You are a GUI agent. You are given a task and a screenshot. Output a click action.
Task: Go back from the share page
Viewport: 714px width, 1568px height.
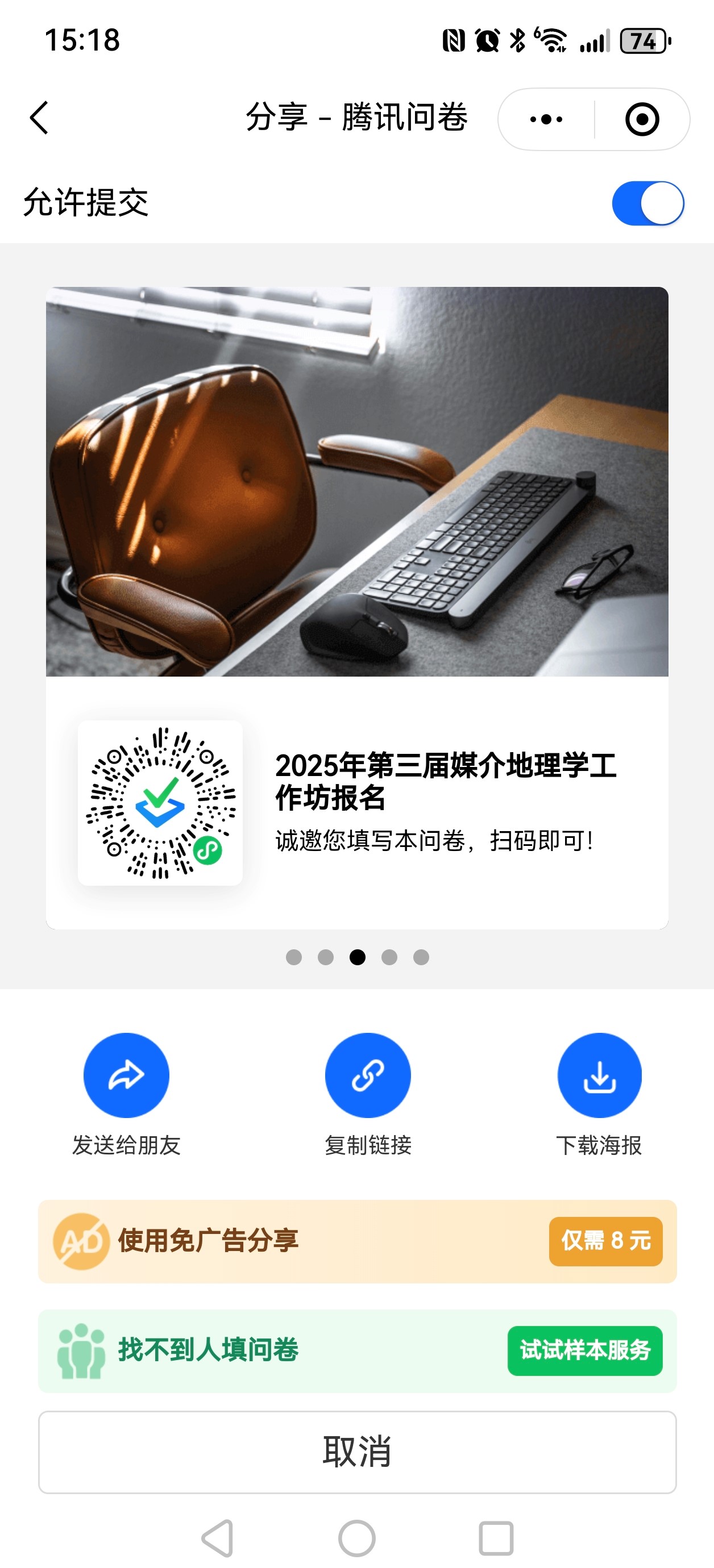[39, 118]
